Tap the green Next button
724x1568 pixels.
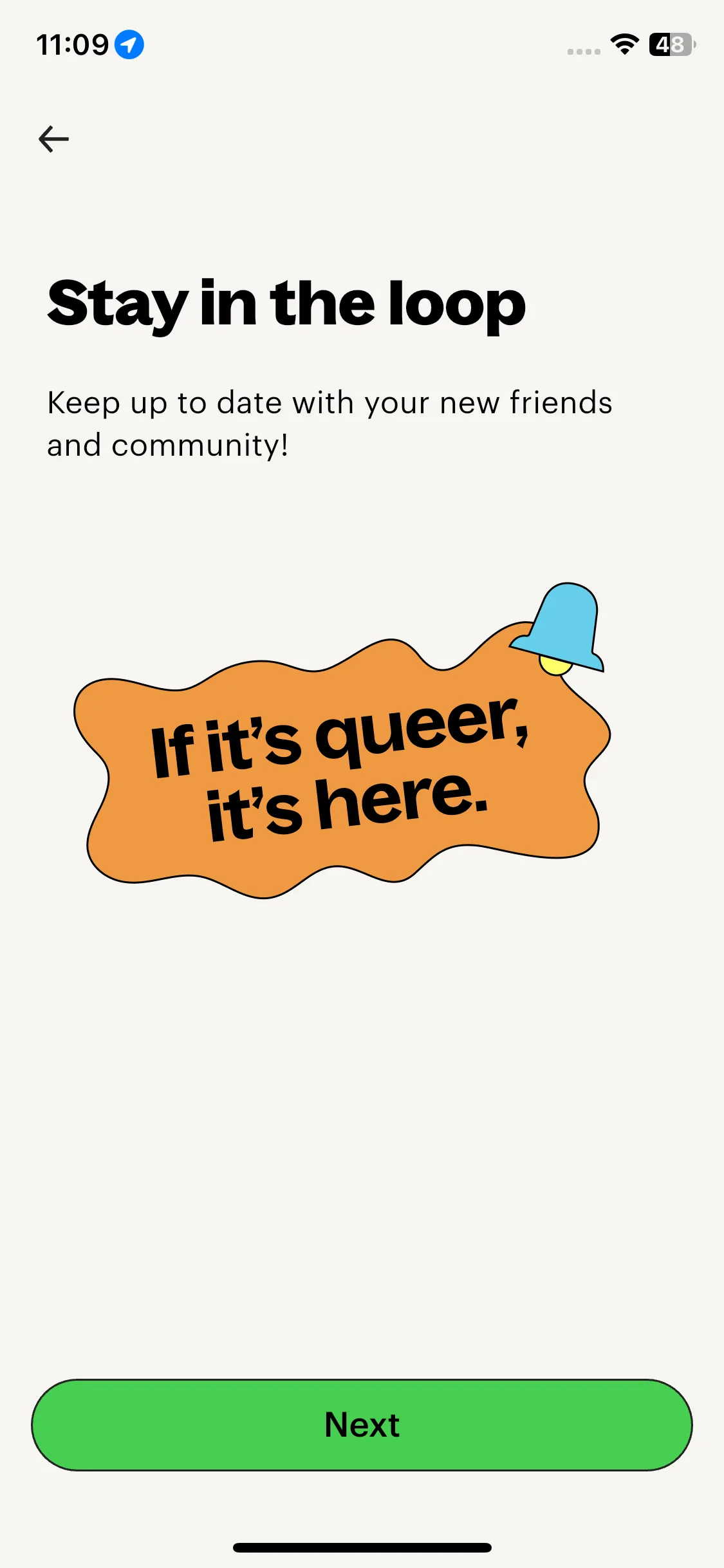(362, 1425)
